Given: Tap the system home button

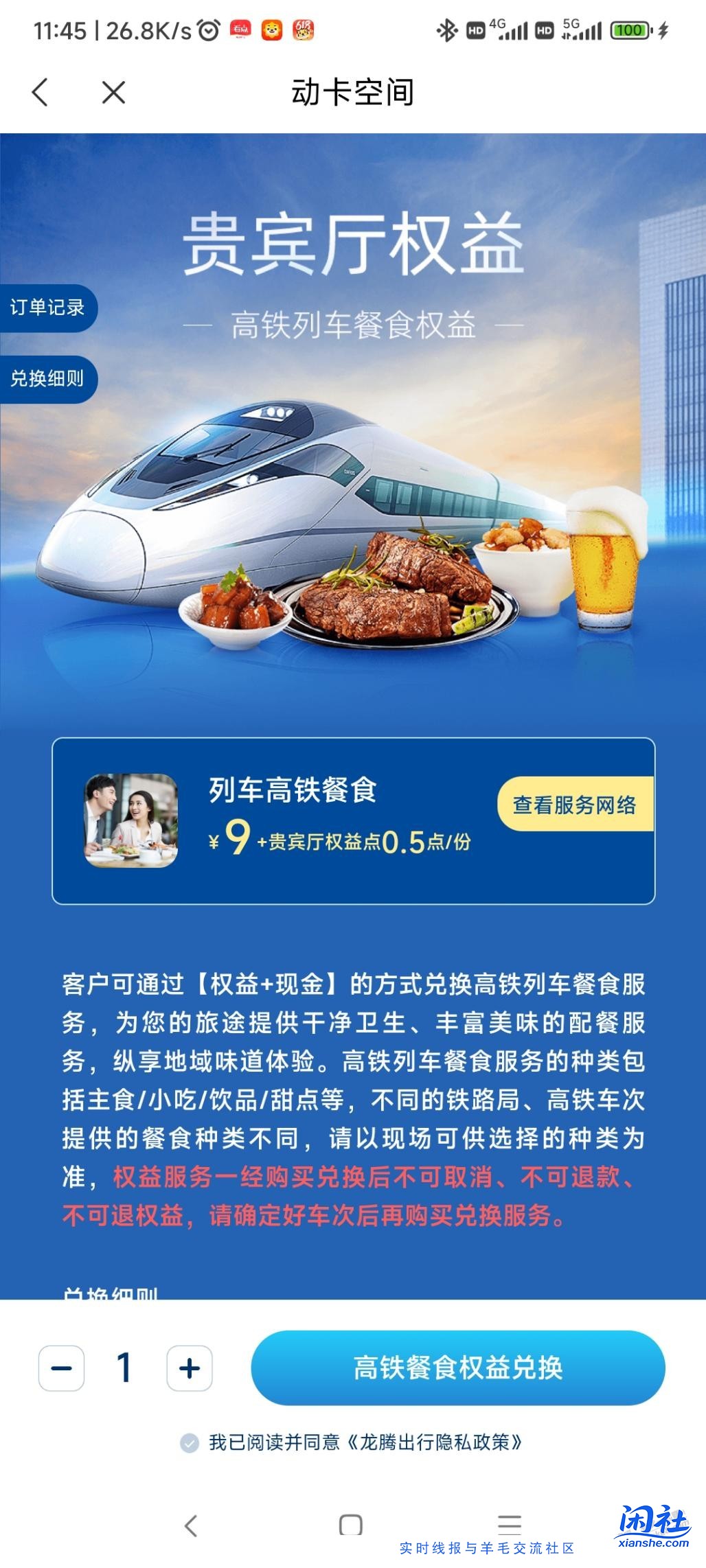Looking at the screenshot, I should tap(351, 1525).
